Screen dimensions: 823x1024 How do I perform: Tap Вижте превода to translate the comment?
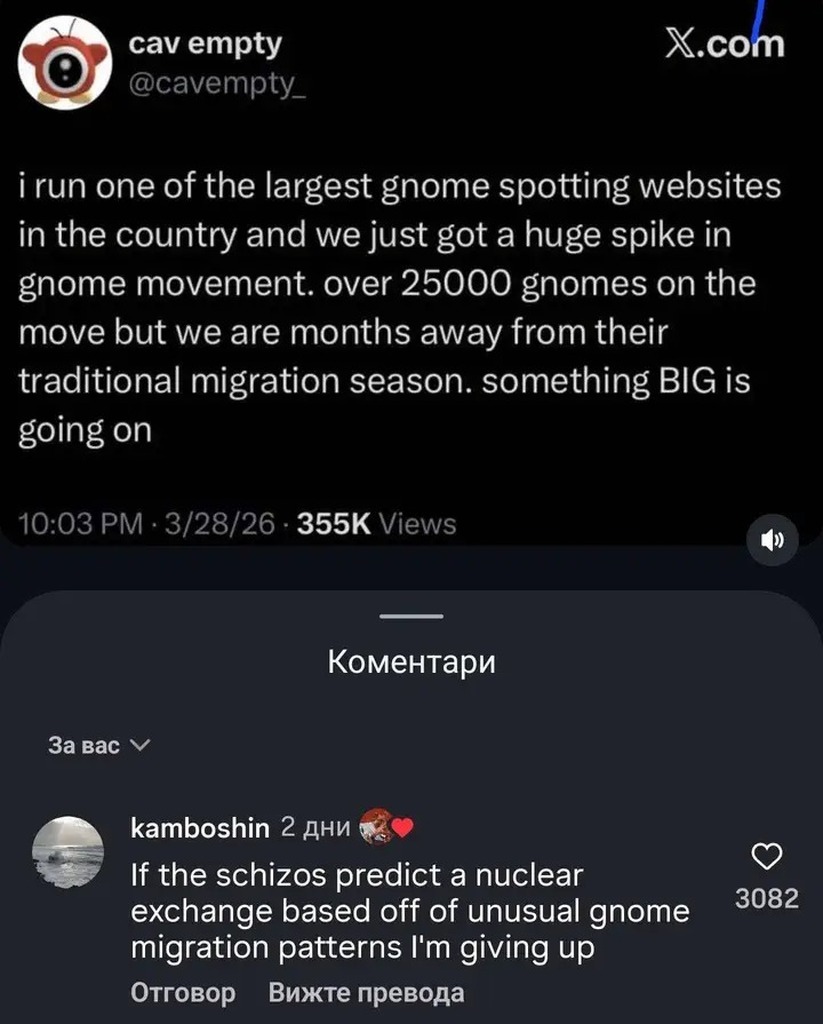click(x=366, y=993)
